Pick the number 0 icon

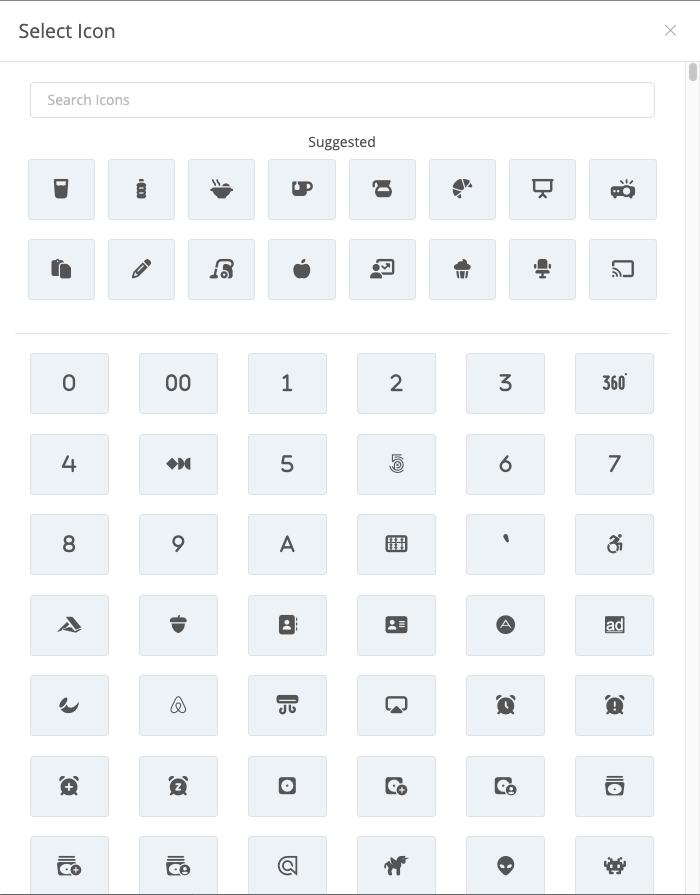[x=69, y=383]
